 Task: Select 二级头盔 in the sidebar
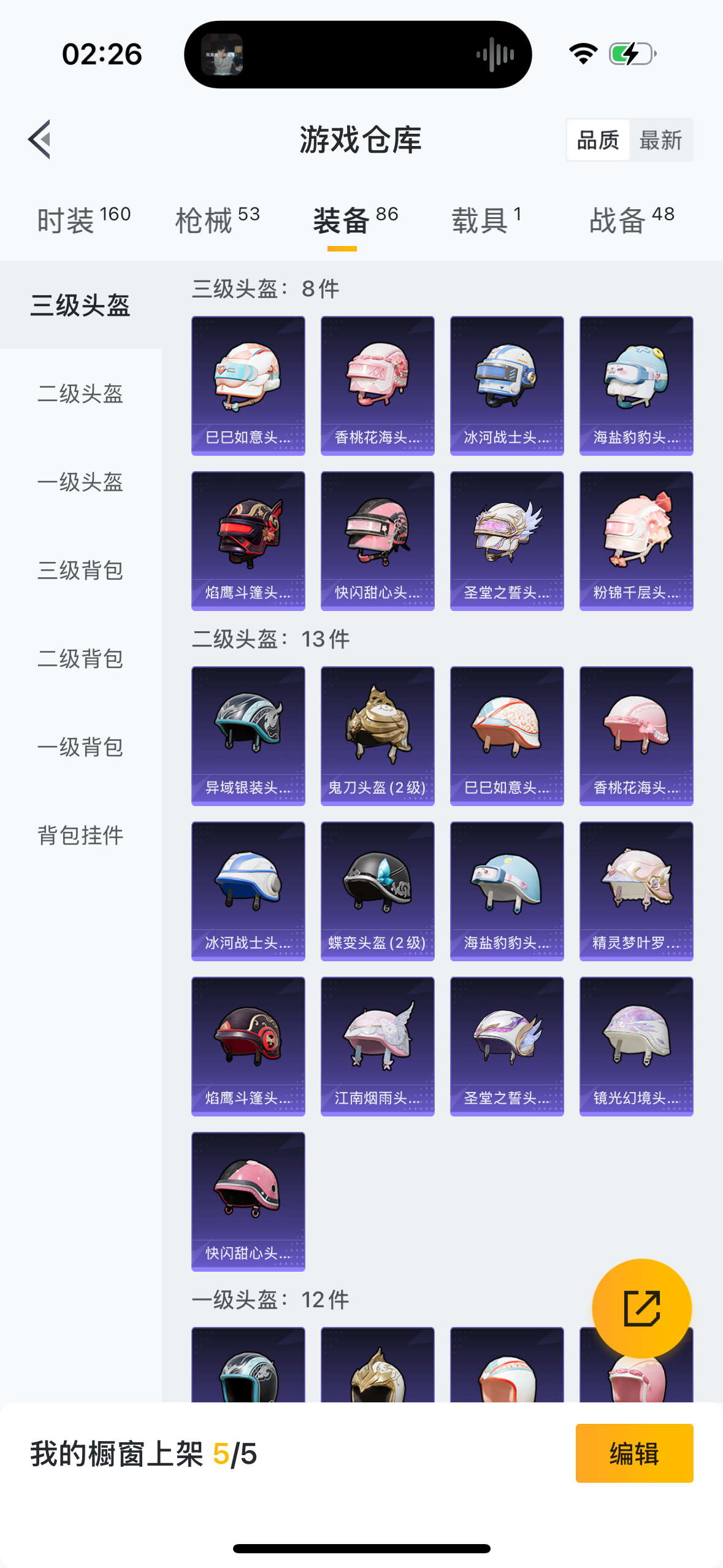click(80, 394)
